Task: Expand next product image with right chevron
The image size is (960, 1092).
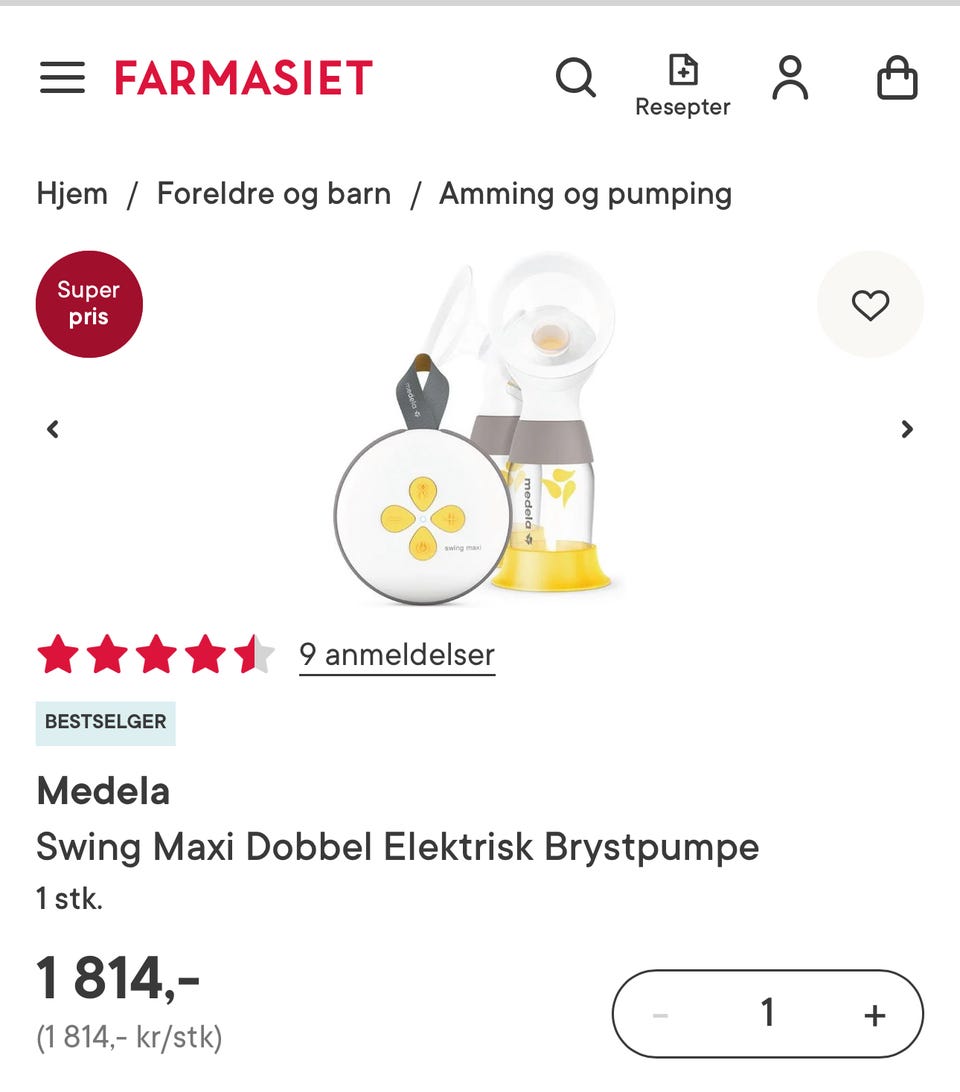Action: pyautogui.click(x=907, y=429)
